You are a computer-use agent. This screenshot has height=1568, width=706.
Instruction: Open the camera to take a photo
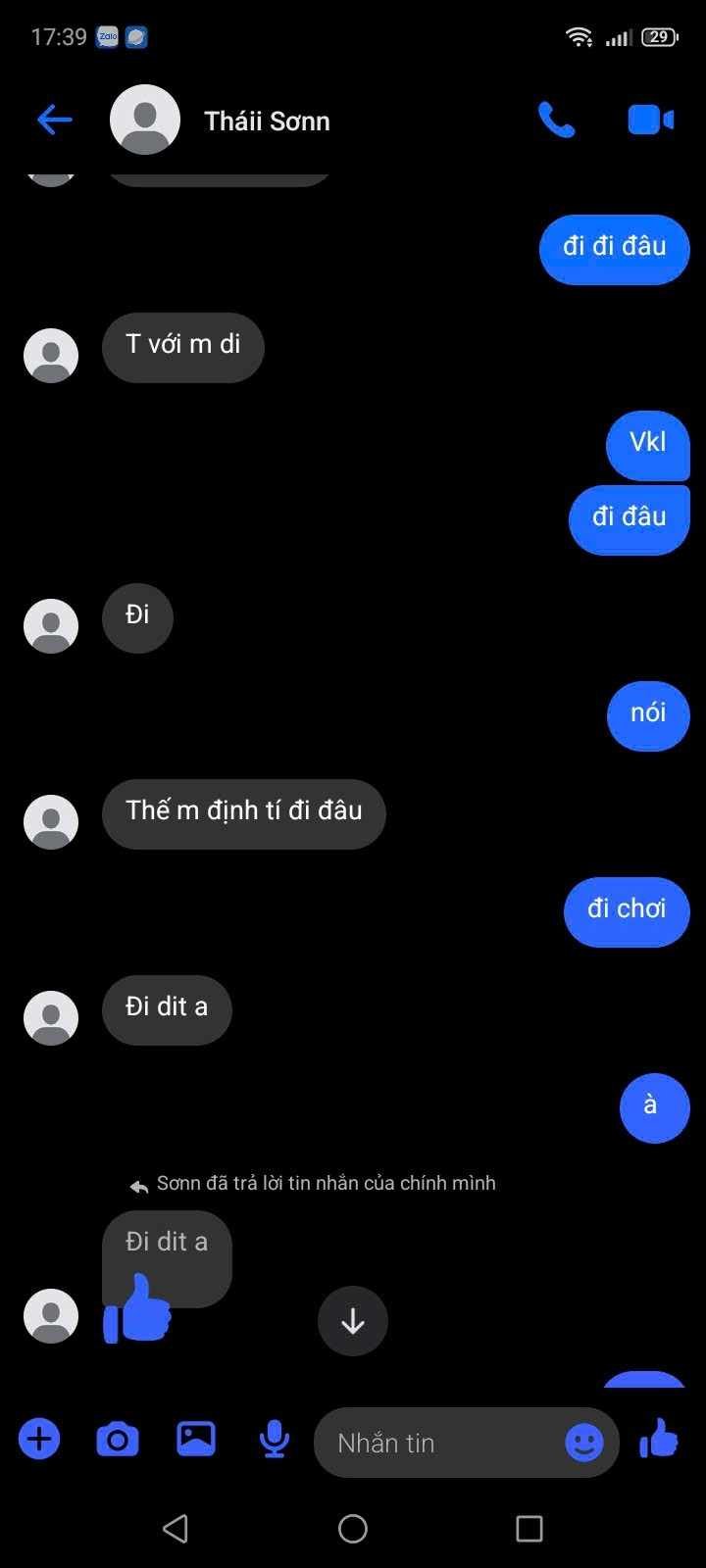118,1440
